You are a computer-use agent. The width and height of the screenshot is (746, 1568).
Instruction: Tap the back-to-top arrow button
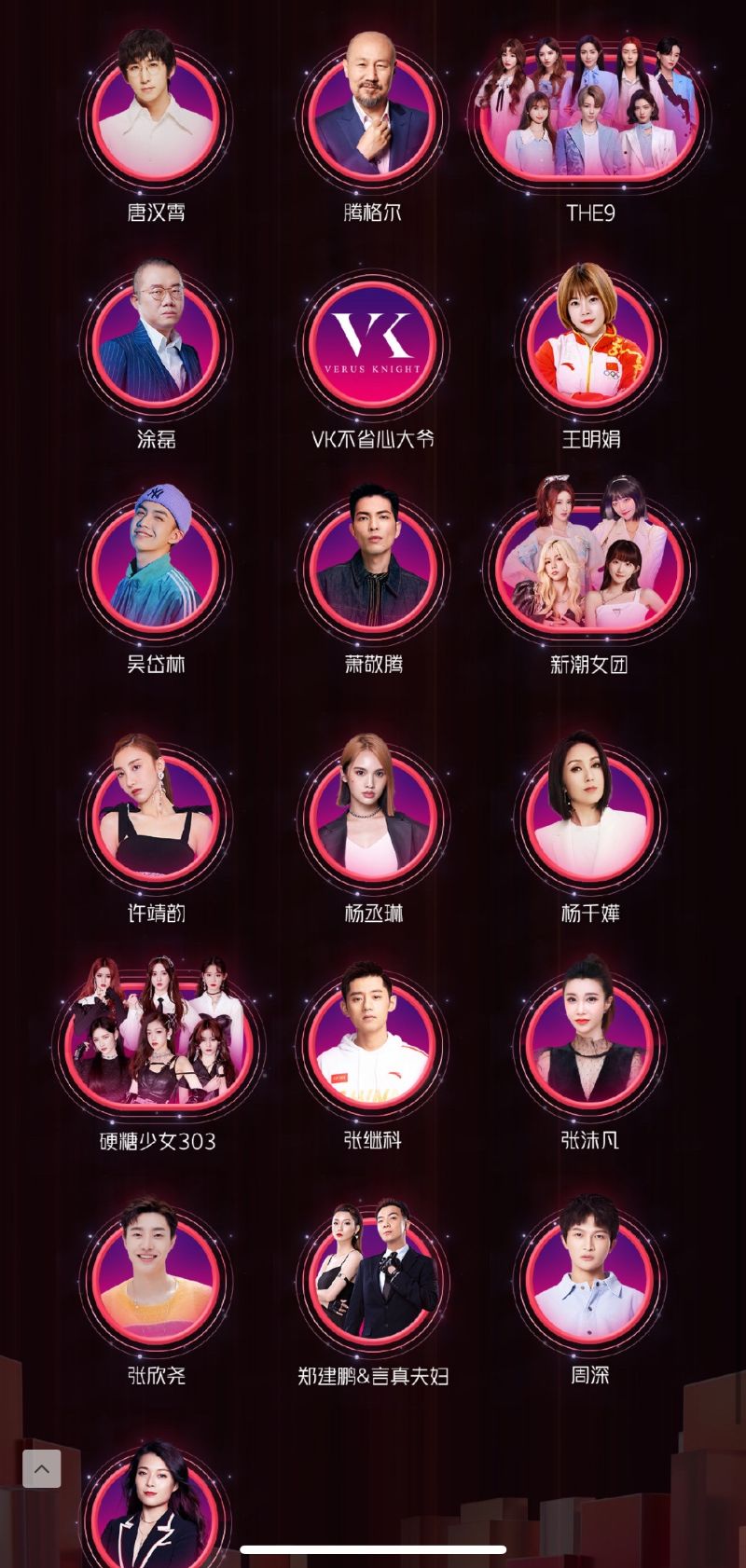[x=42, y=1468]
